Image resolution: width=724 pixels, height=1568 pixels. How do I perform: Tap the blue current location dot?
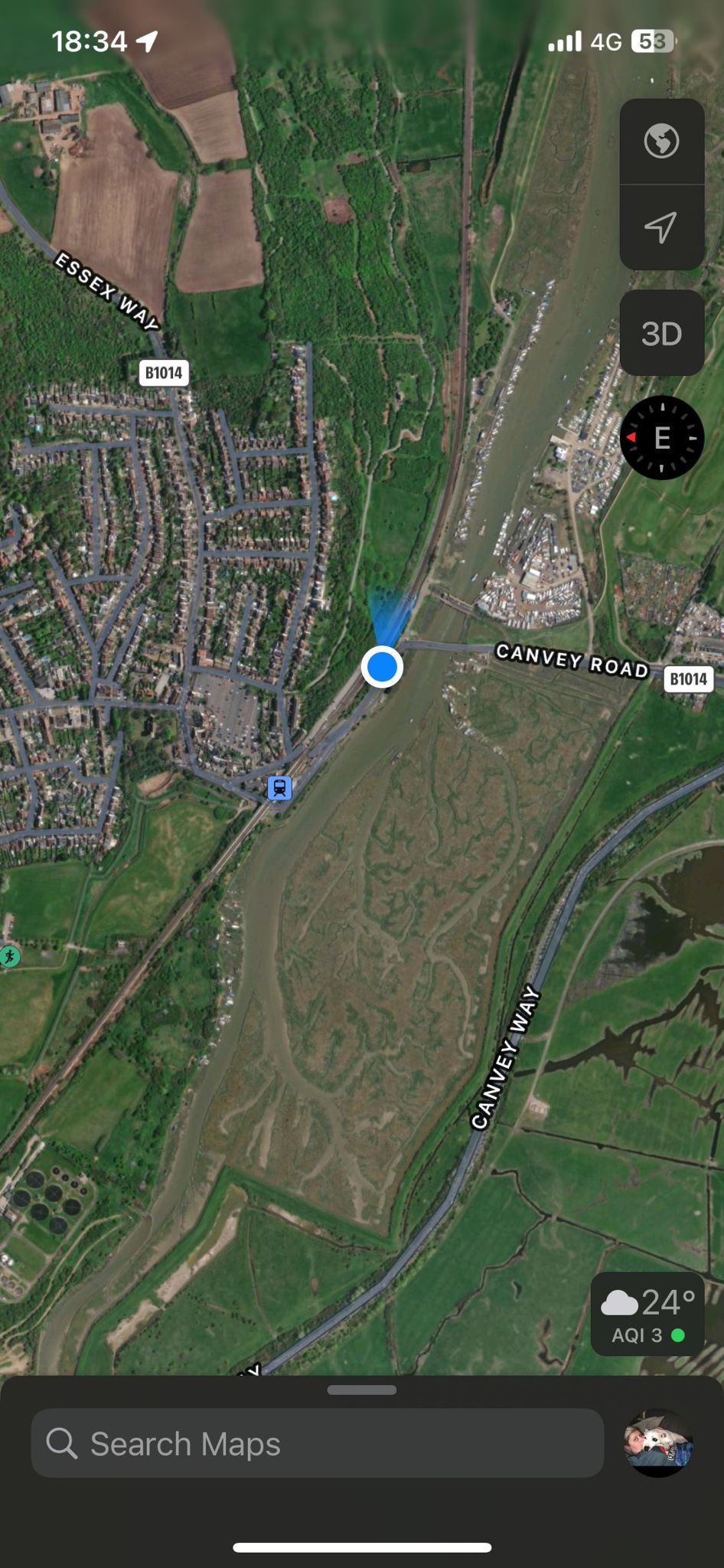click(382, 667)
